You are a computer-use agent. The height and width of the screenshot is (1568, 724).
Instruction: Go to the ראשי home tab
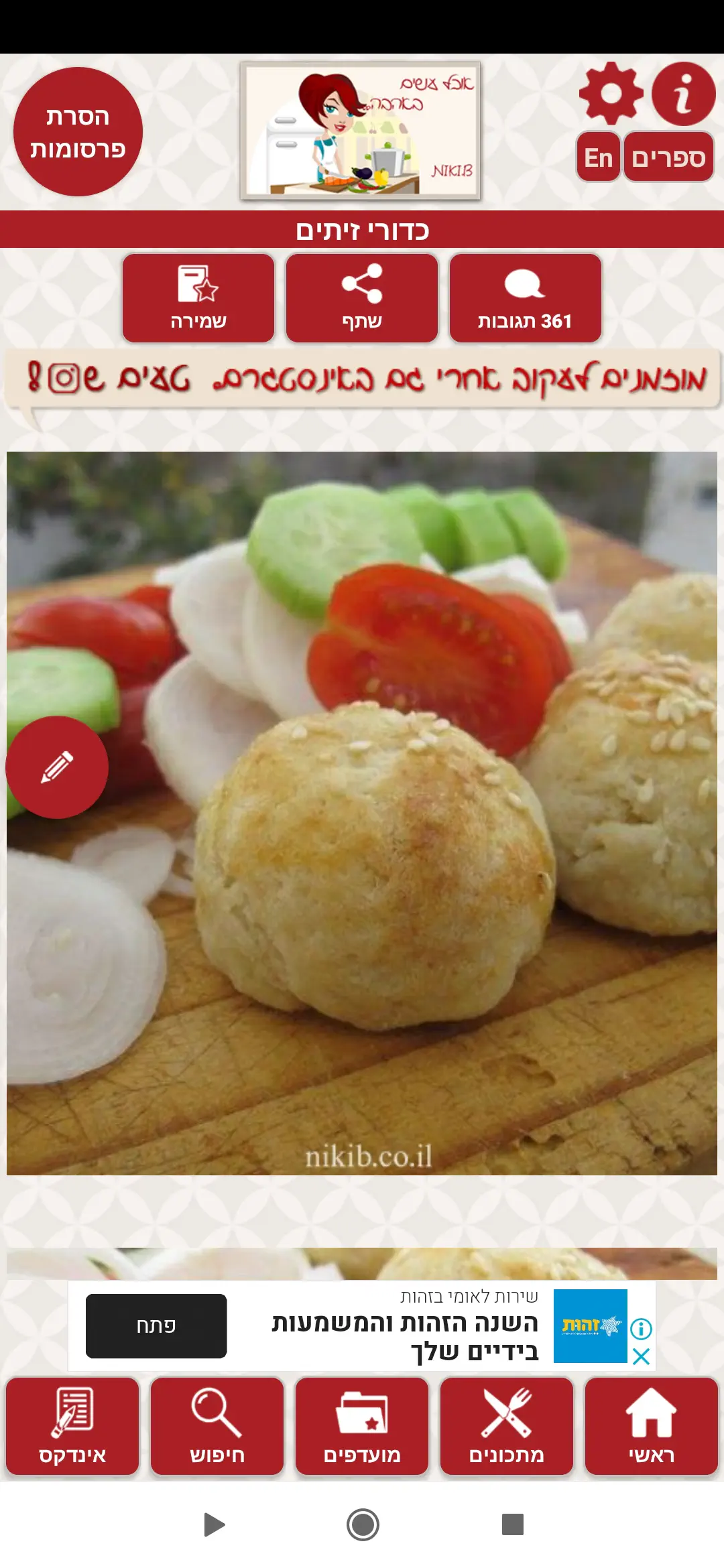pyautogui.click(x=651, y=1426)
